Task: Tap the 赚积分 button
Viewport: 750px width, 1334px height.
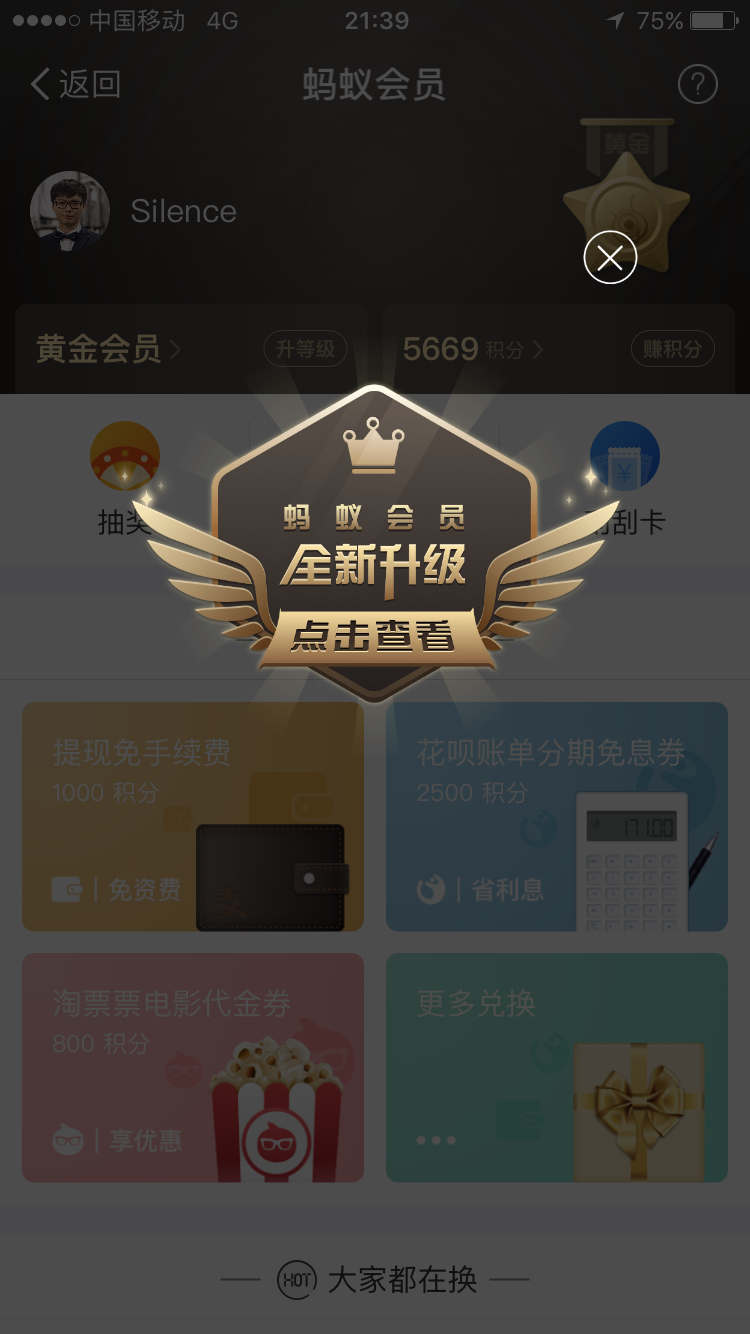Action: click(x=672, y=349)
